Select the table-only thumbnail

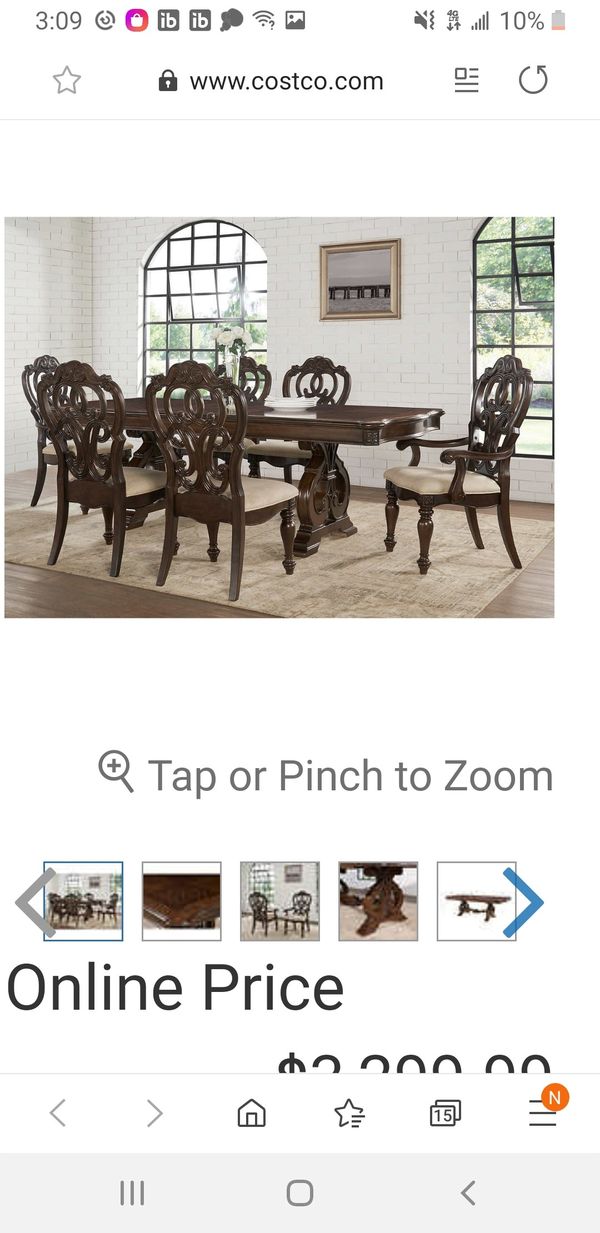(476, 901)
